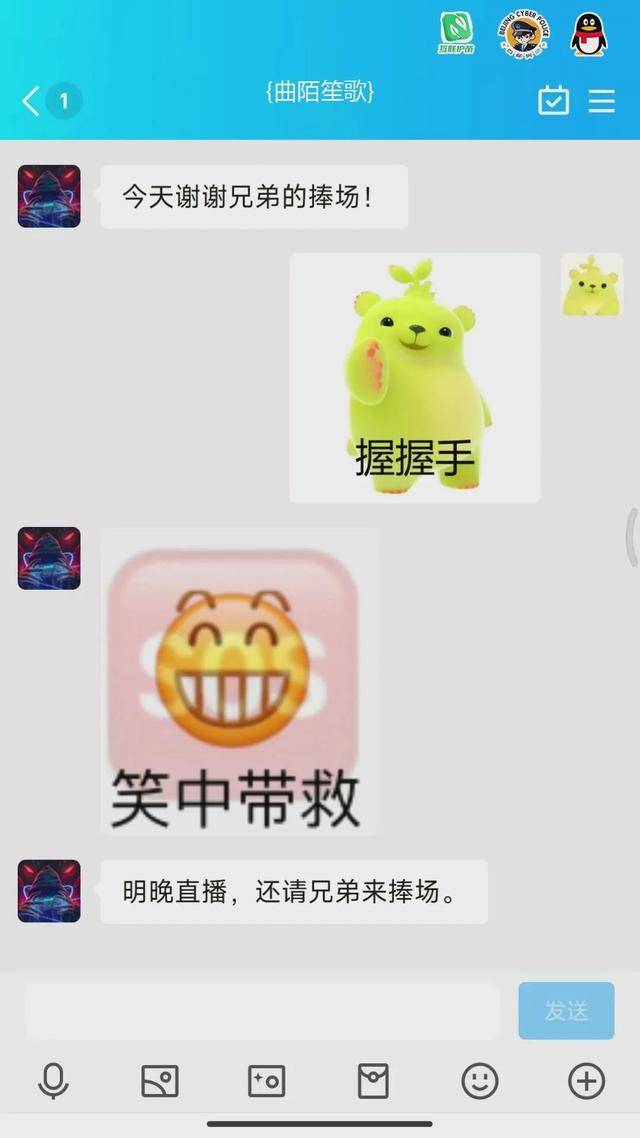Open the photo gallery picker
640x1138 pixels.
[x=160, y=1081]
